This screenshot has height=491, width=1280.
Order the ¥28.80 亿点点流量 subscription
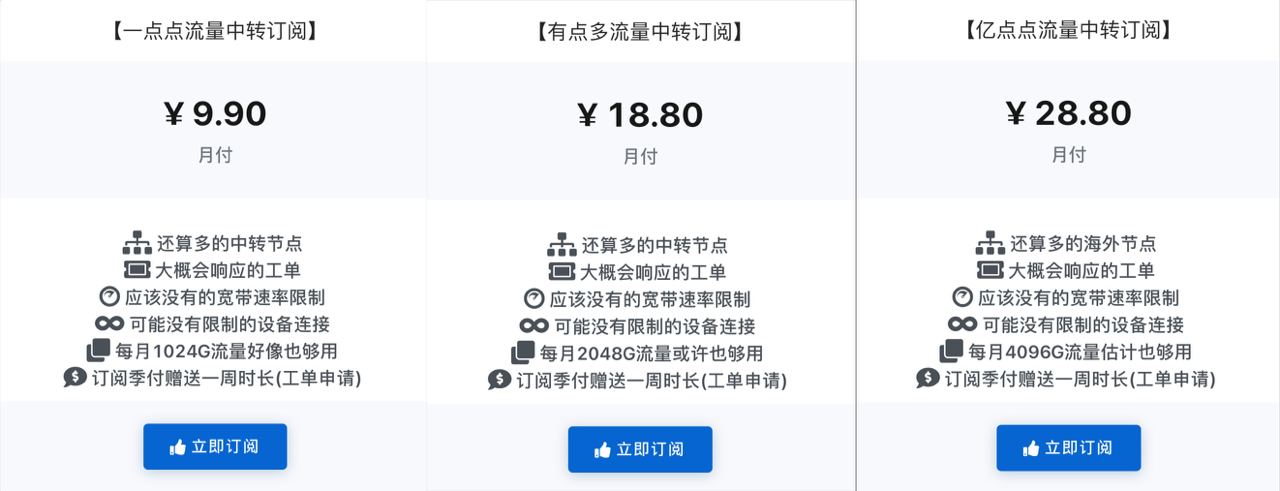[1068, 449]
